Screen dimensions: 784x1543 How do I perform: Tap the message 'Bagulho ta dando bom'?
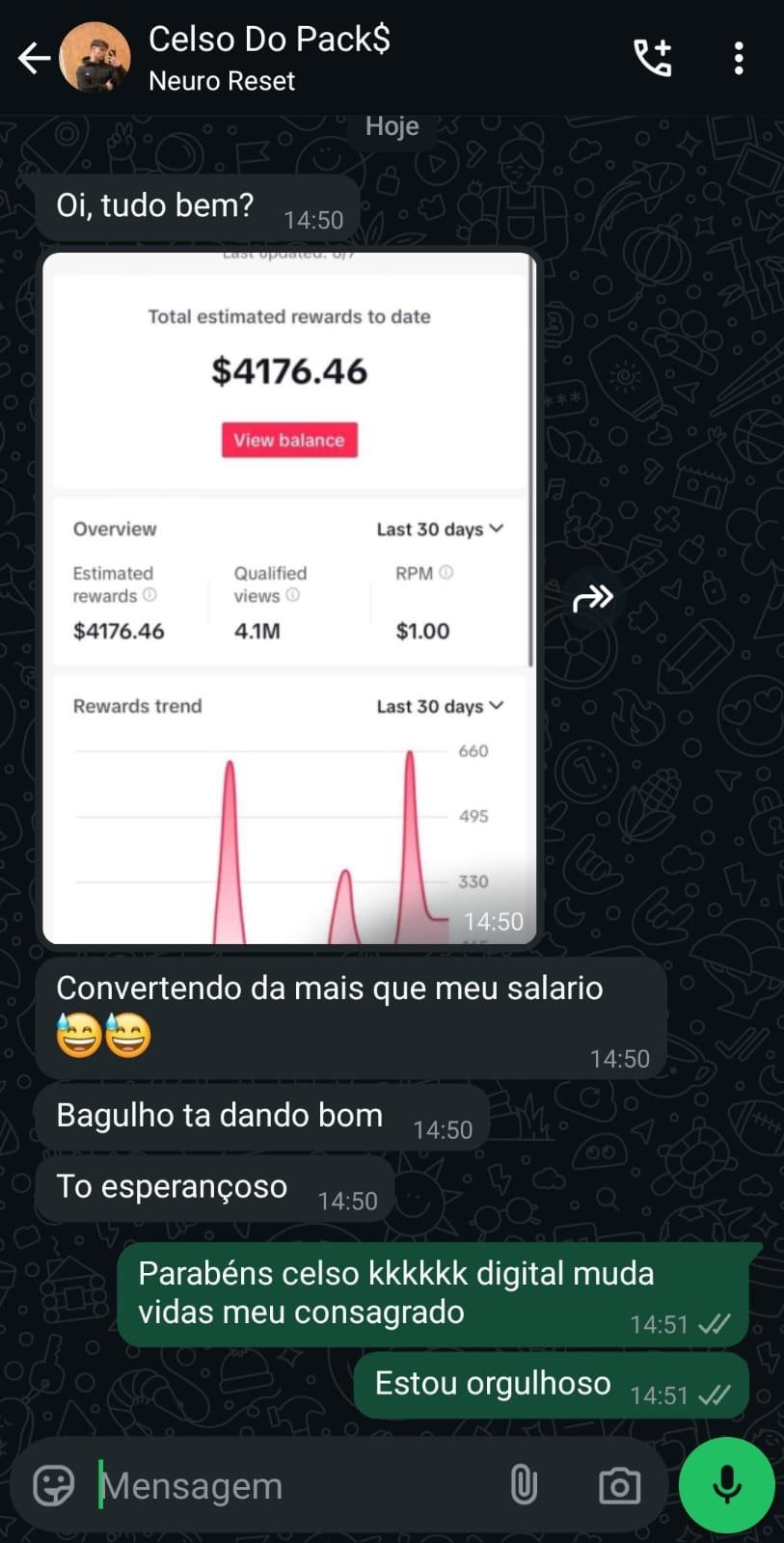tap(220, 1115)
